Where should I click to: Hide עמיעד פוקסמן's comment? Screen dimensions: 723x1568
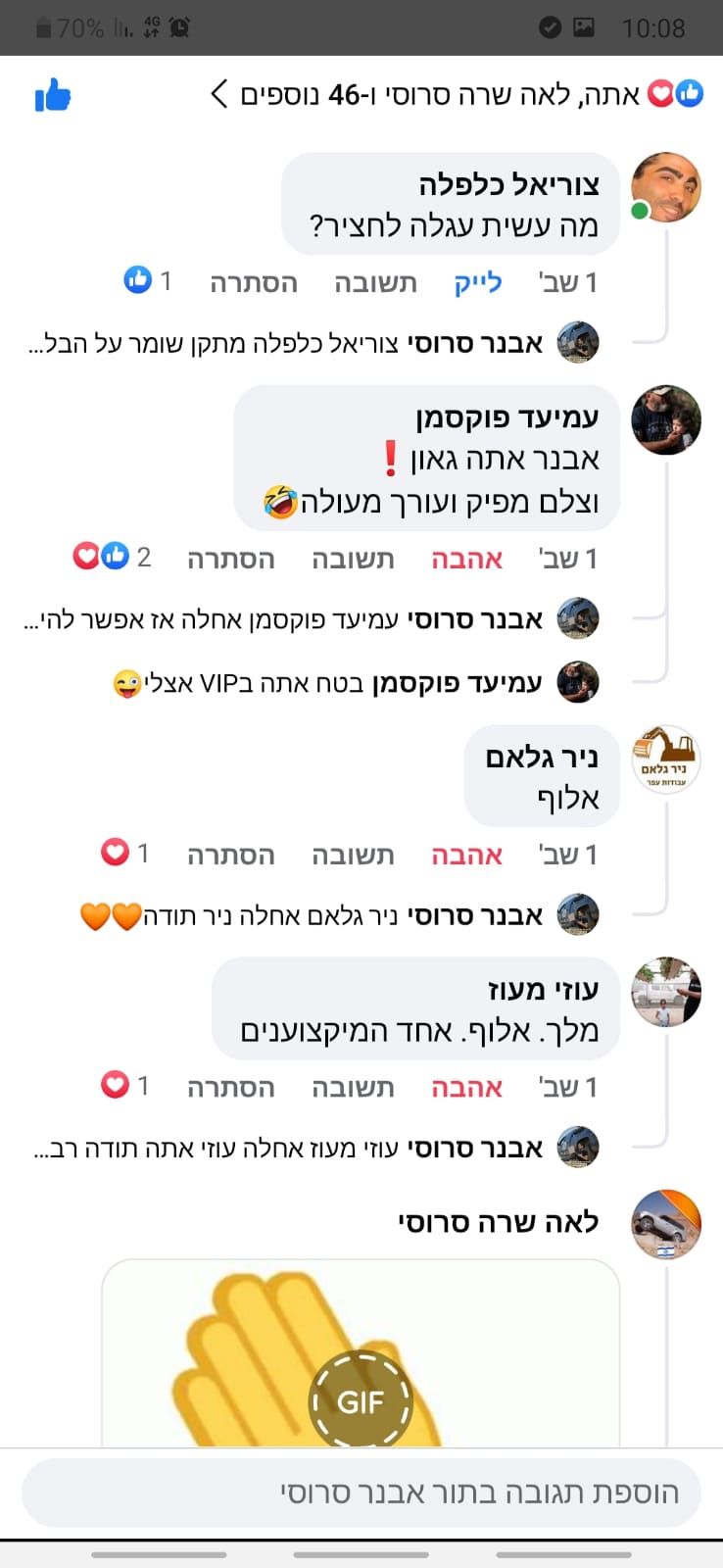[x=231, y=560]
